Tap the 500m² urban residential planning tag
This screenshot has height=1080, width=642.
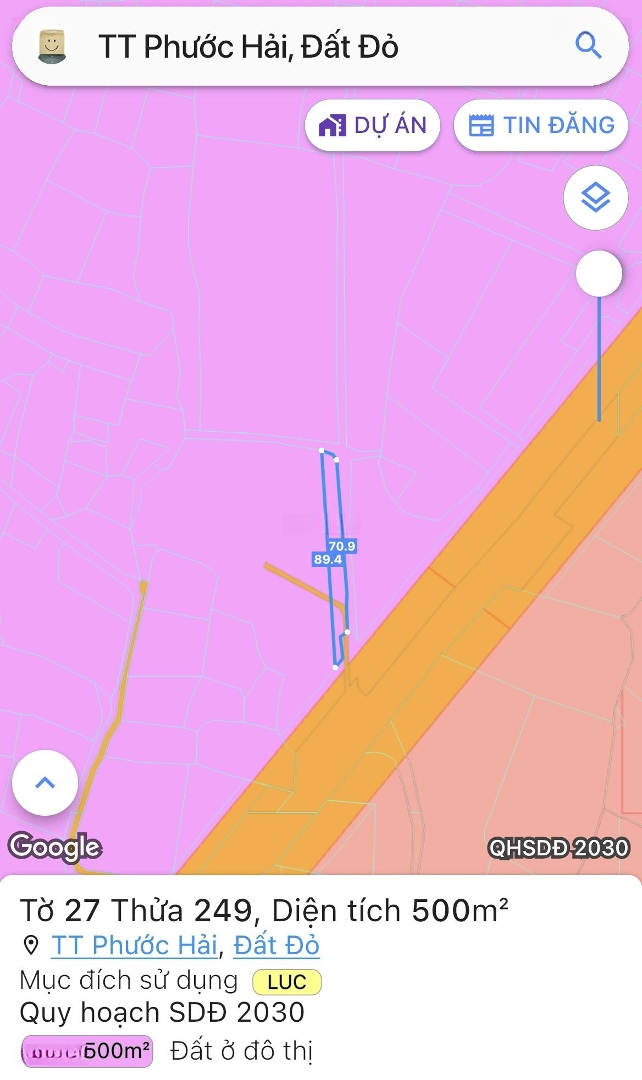[x=87, y=1051]
